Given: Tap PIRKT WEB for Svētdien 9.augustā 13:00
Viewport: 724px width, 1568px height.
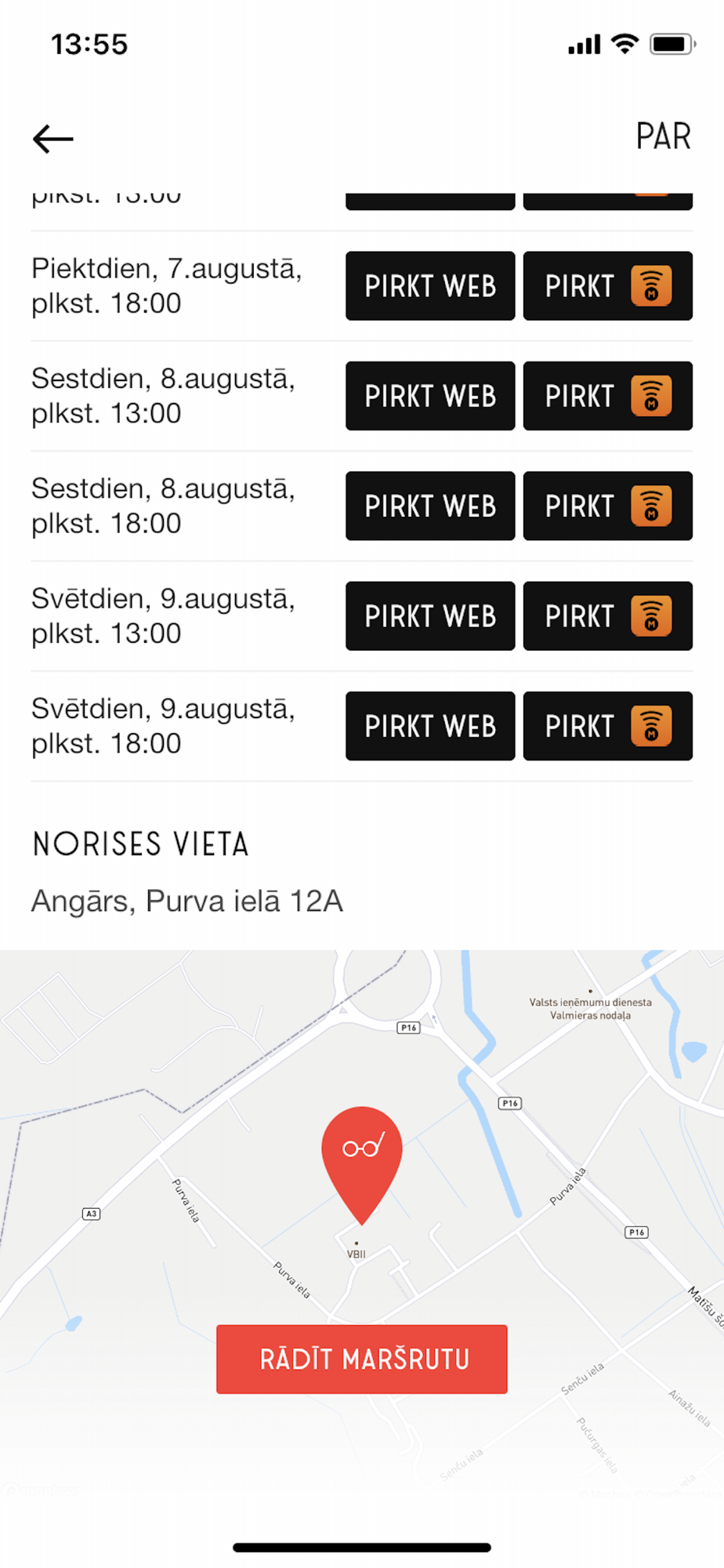Looking at the screenshot, I should (x=430, y=616).
